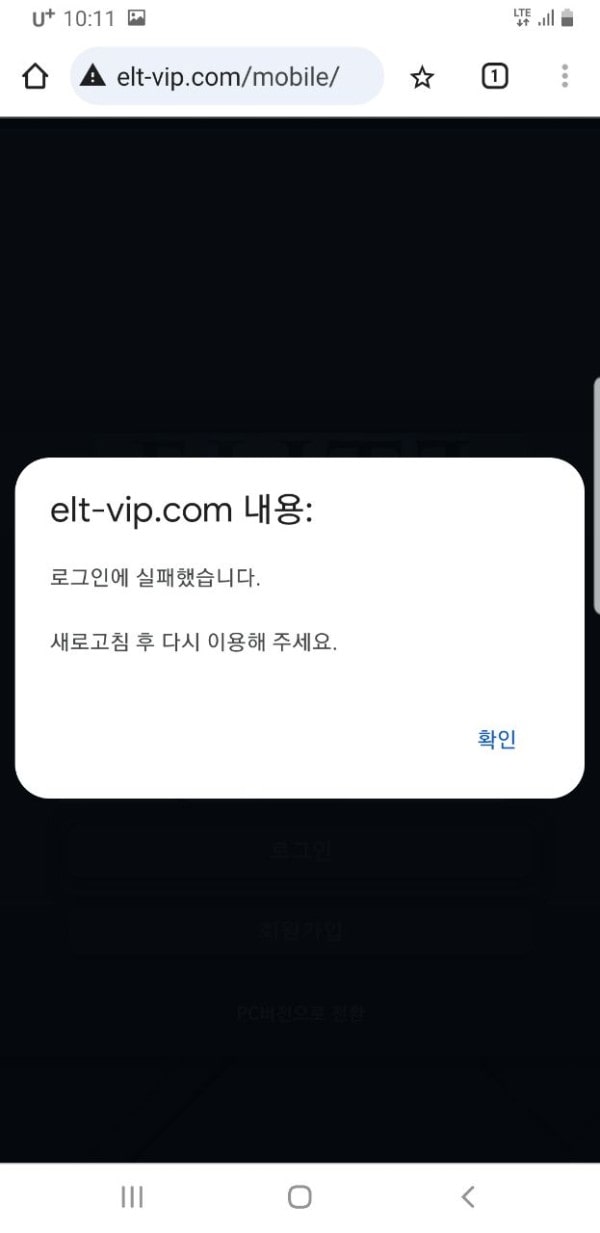Open the tab switcher

(494, 76)
